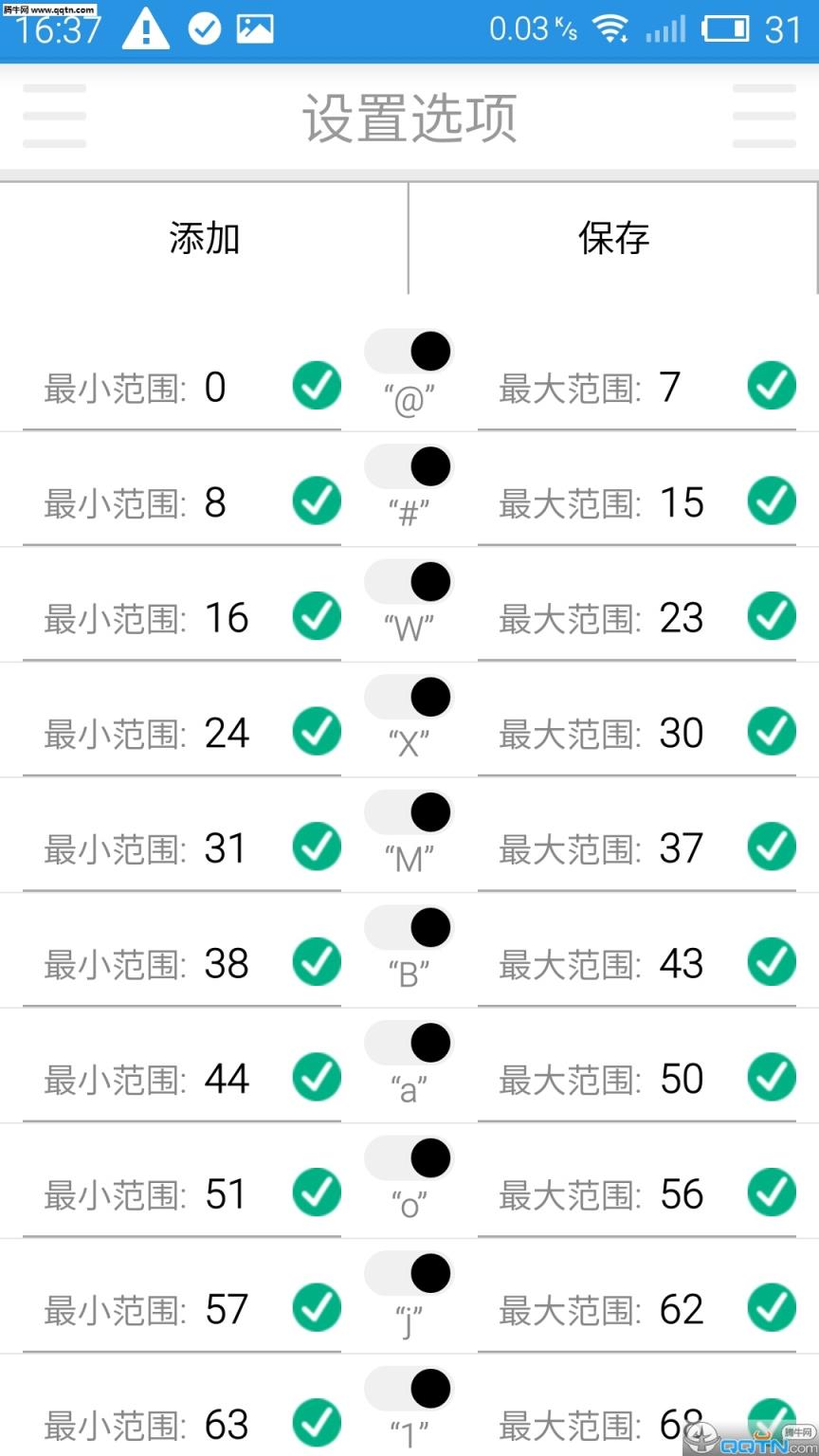Viewport: 819px width, 1456px height.
Task: Tap the green check beside 最大范围 50
Action: click(771, 1078)
